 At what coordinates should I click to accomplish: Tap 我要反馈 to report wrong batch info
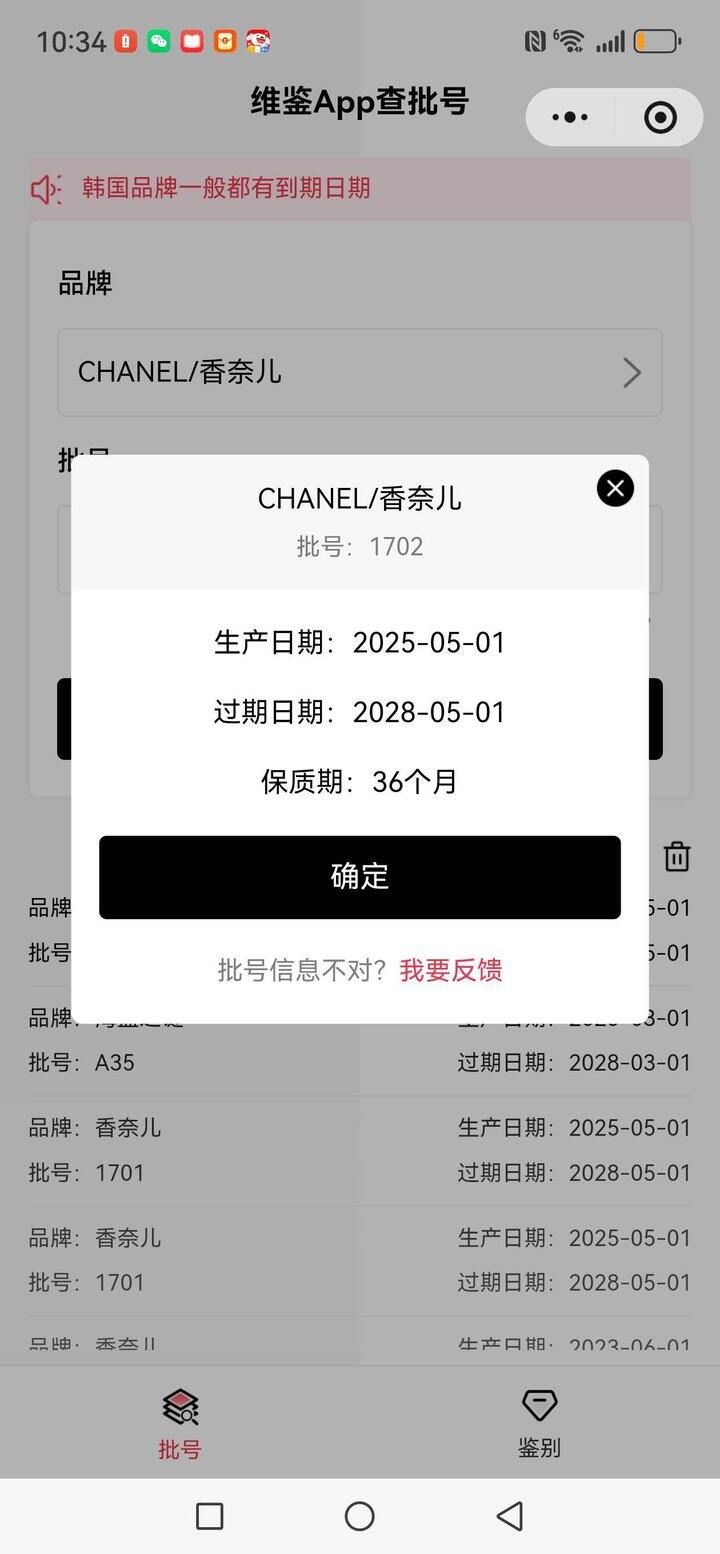click(451, 970)
